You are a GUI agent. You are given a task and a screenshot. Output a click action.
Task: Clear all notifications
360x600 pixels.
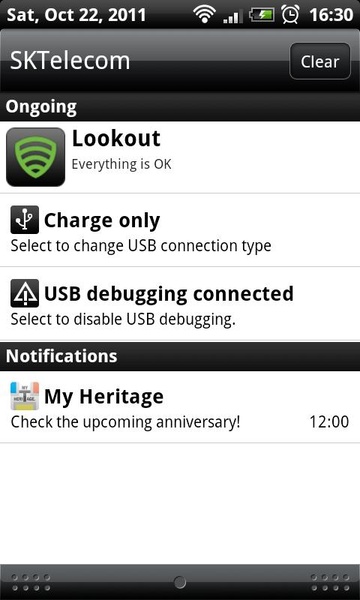[x=320, y=61]
